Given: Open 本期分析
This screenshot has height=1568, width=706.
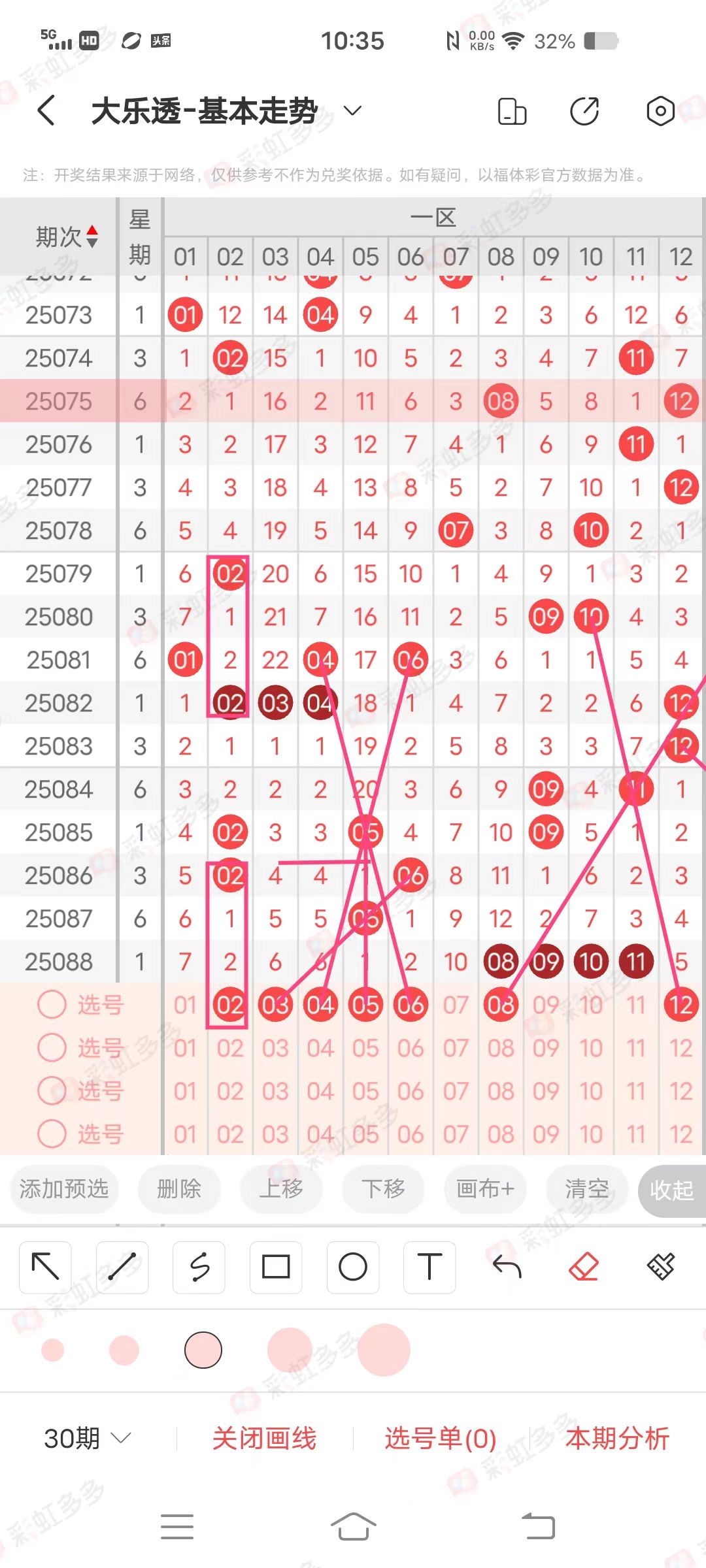Looking at the screenshot, I should [617, 1438].
